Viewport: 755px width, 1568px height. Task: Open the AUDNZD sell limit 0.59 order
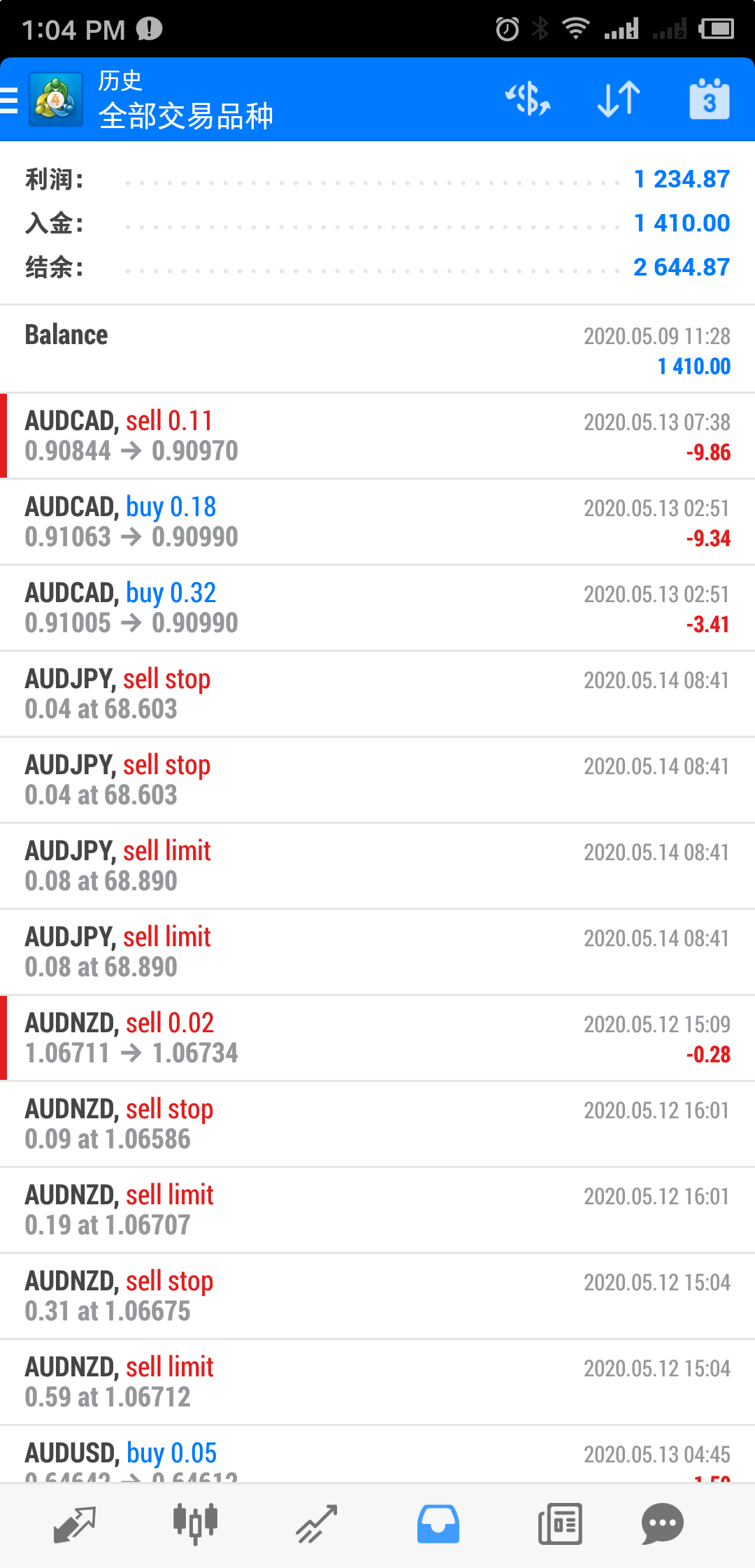coord(377,1383)
